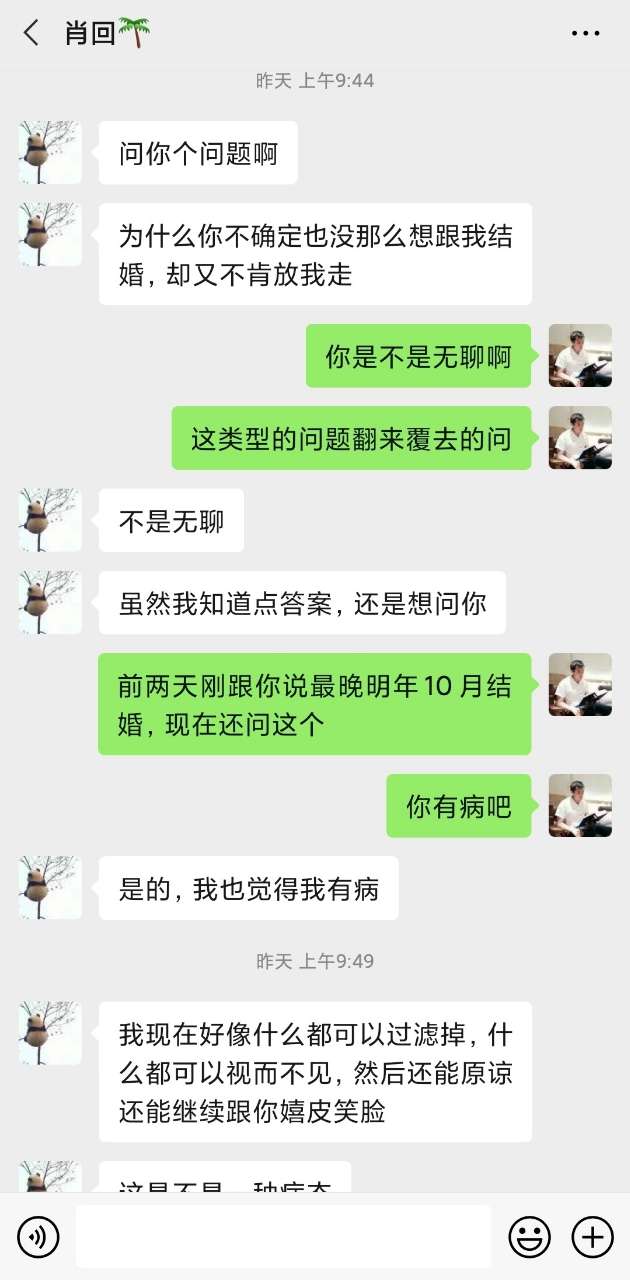Go back from chat with 肖回
630x1280 pixels.
31,33
